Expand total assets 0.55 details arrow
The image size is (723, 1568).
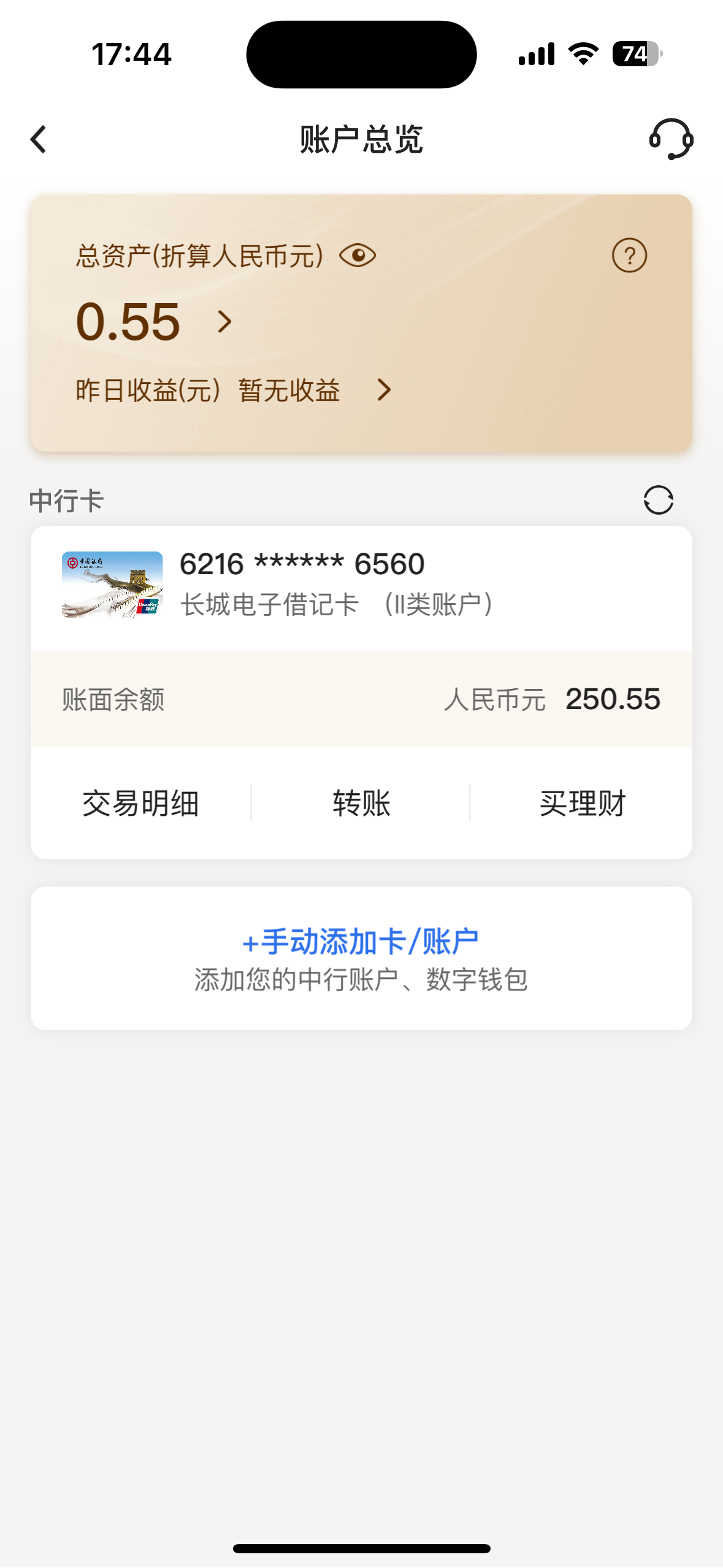click(x=224, y=322)
